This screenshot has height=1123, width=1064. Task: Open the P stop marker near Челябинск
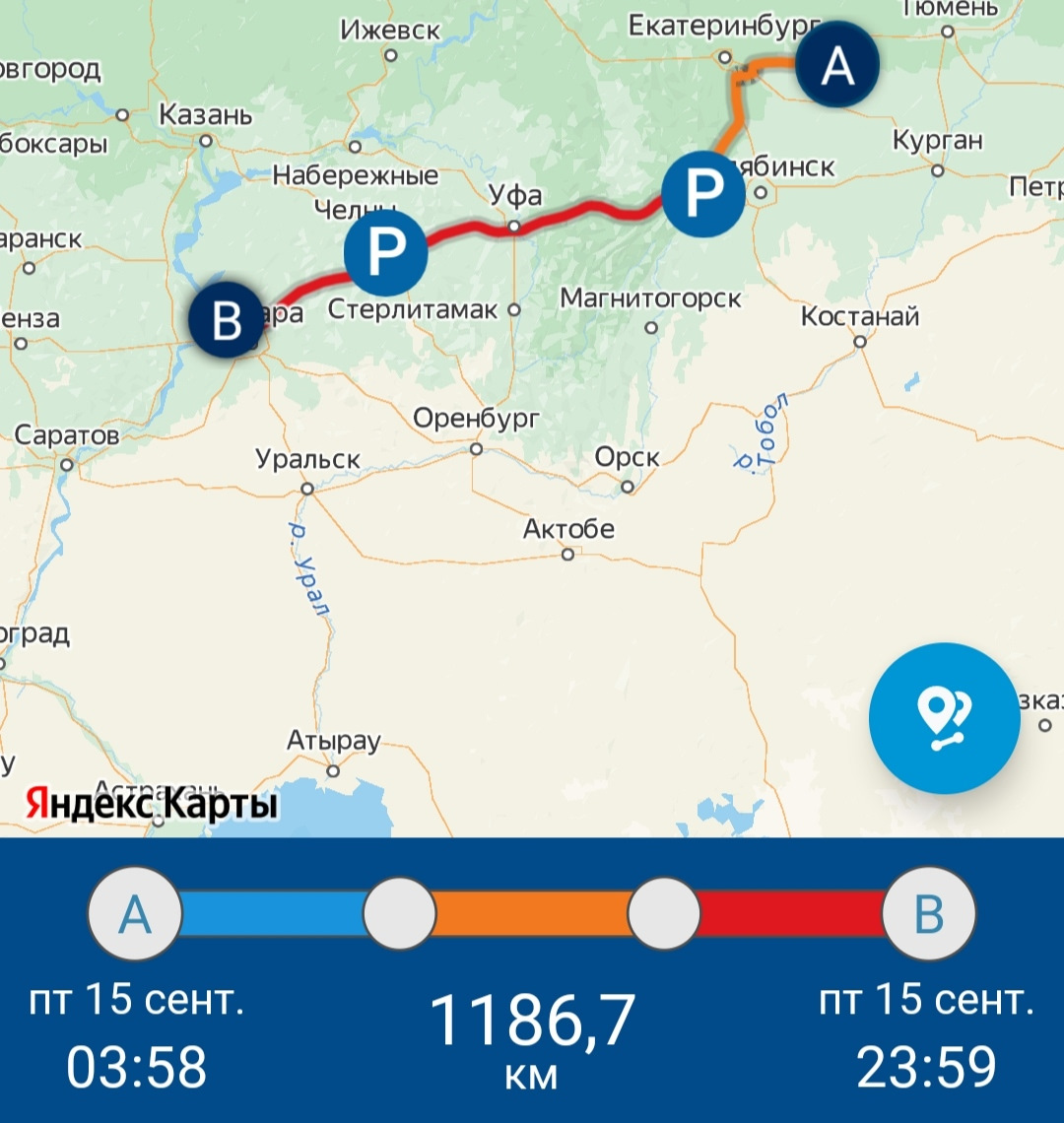pos(703,194)
